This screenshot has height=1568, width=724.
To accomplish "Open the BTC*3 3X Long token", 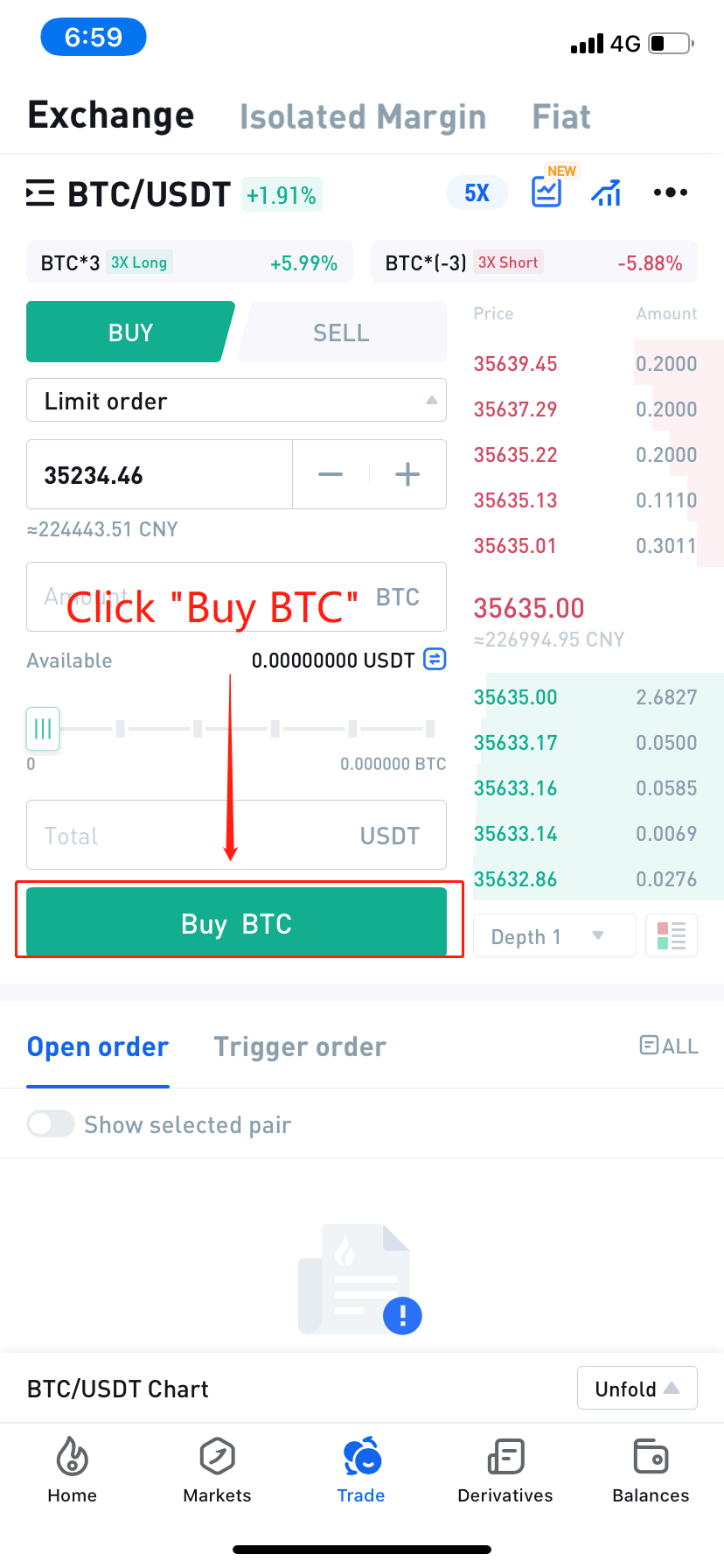I will [190, 262].
